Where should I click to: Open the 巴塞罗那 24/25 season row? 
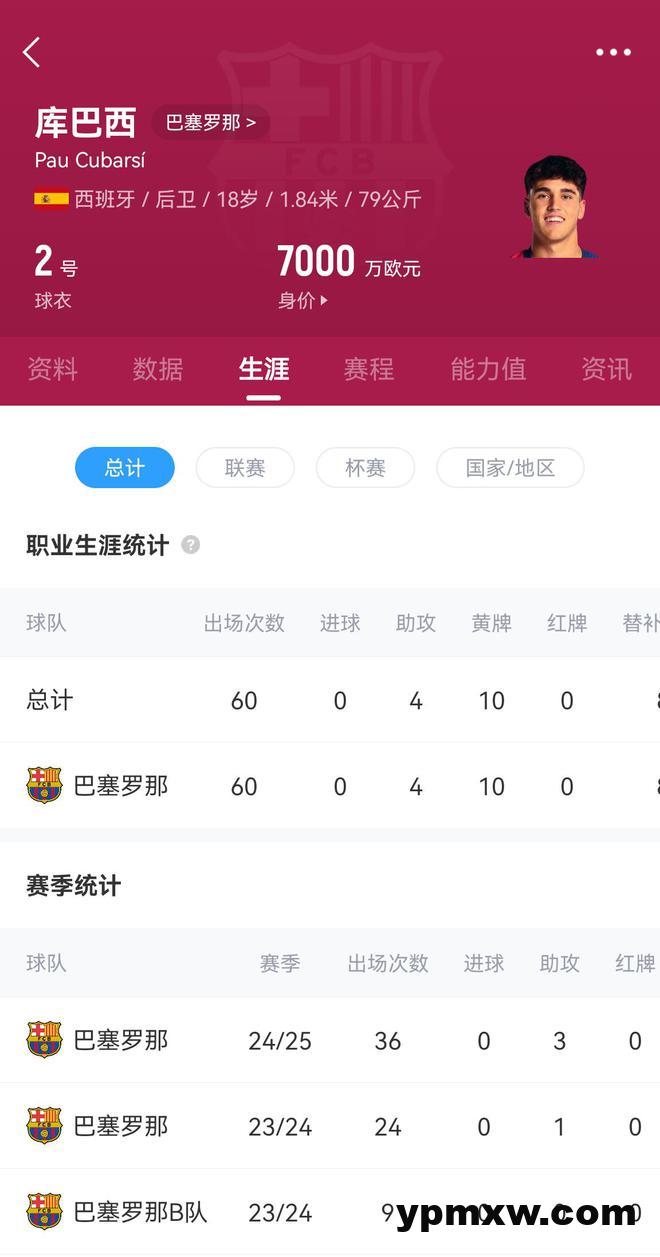tap(330, 1040)
